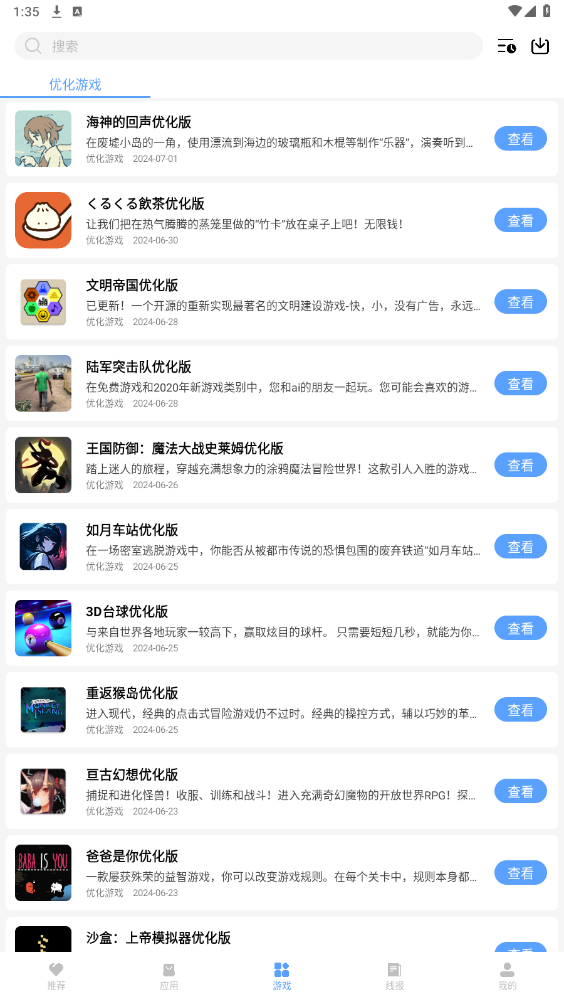564x1004 pixels.
Task: Tap 查看 for 王国防御：魔法大战史莱姆优化版
Action: point(520,465)
